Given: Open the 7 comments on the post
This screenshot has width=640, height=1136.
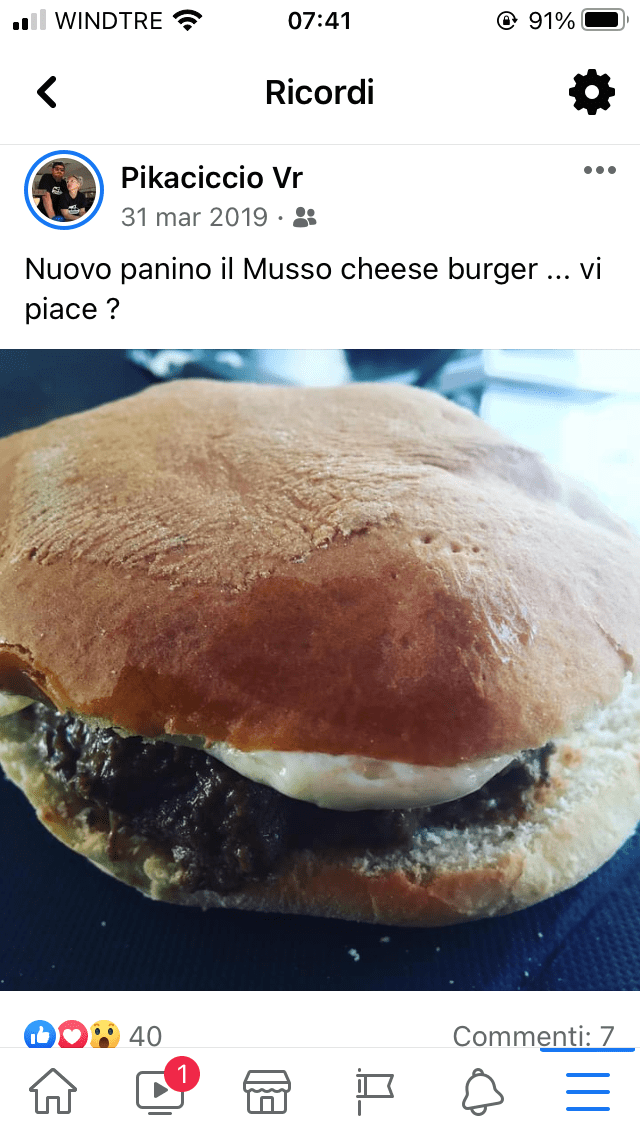Looking at the screenshot, I should 533,1035.
